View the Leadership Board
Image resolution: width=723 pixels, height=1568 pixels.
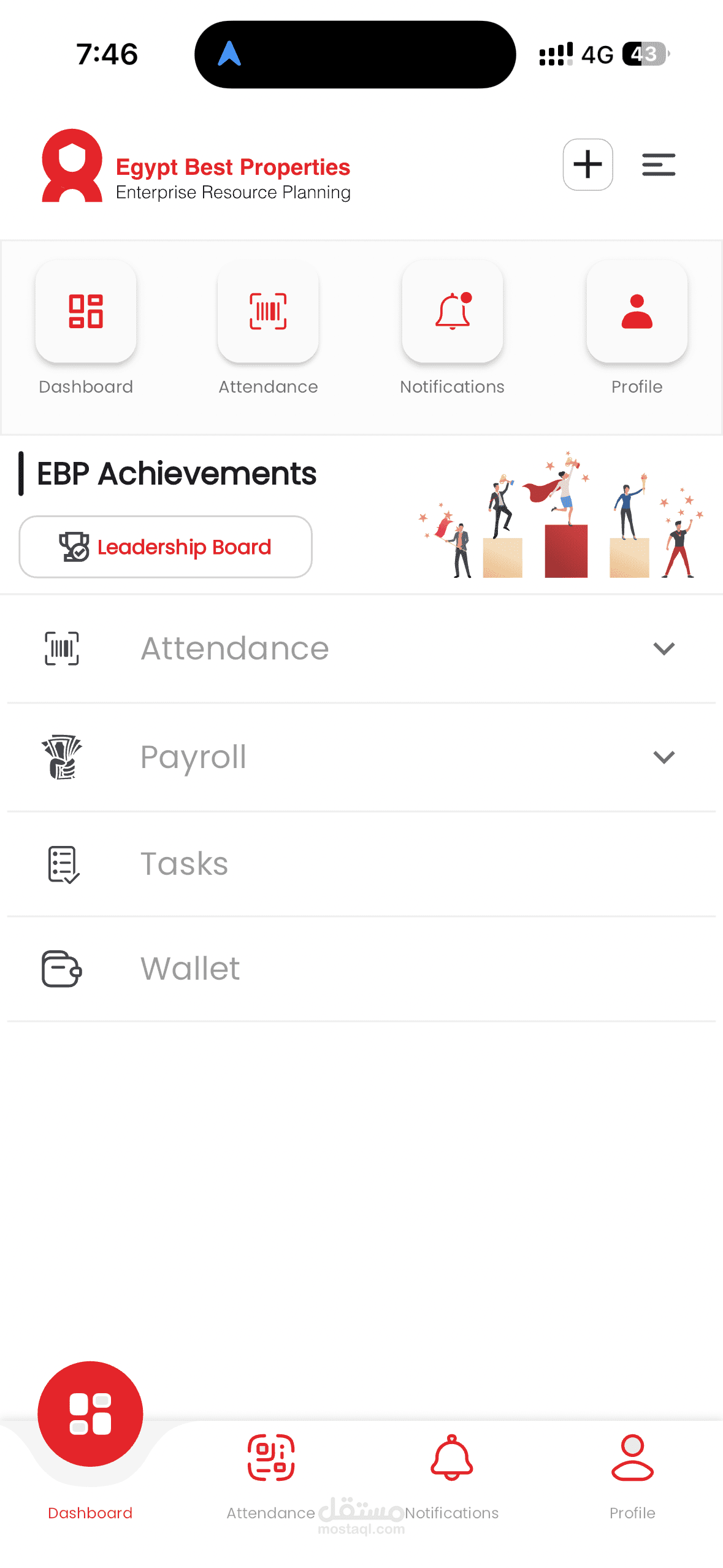pos(166,547)
